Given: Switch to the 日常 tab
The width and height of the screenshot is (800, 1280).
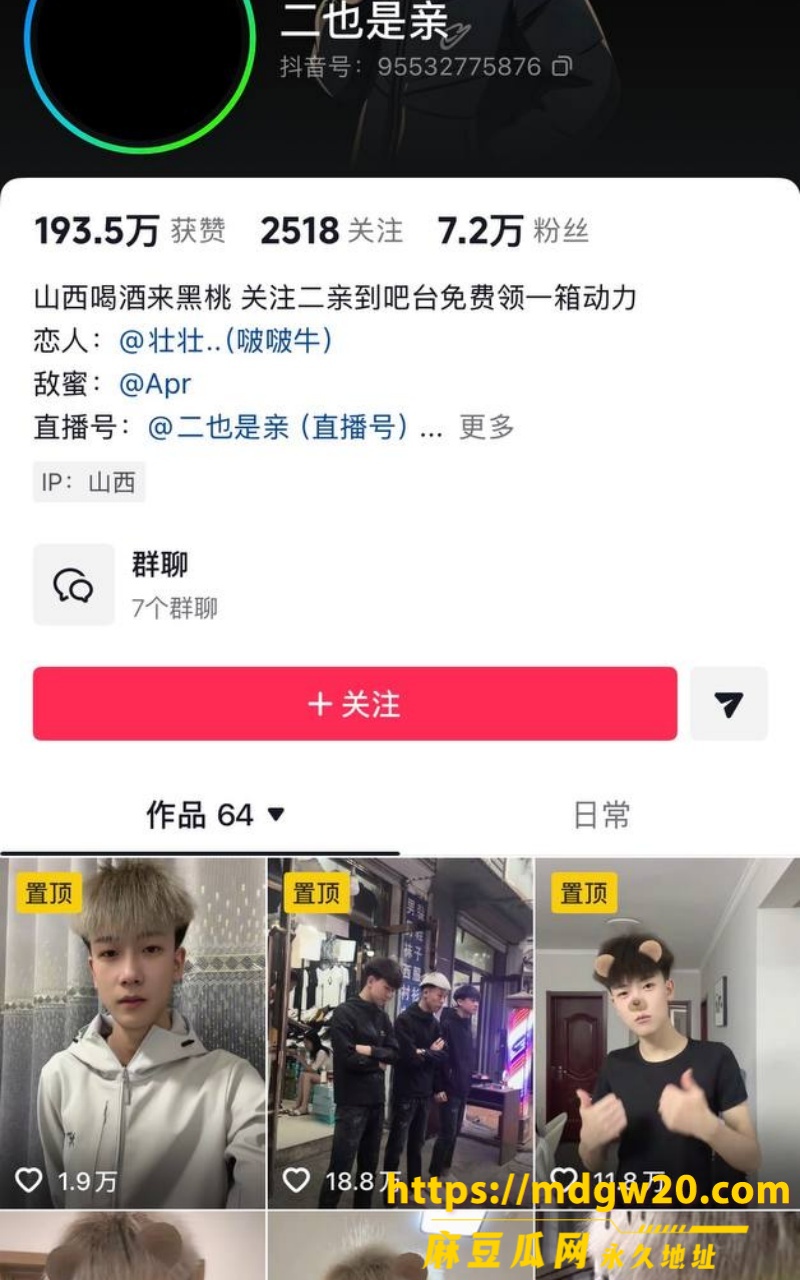Looking at the screenshot, I should [x=602, y=815].
